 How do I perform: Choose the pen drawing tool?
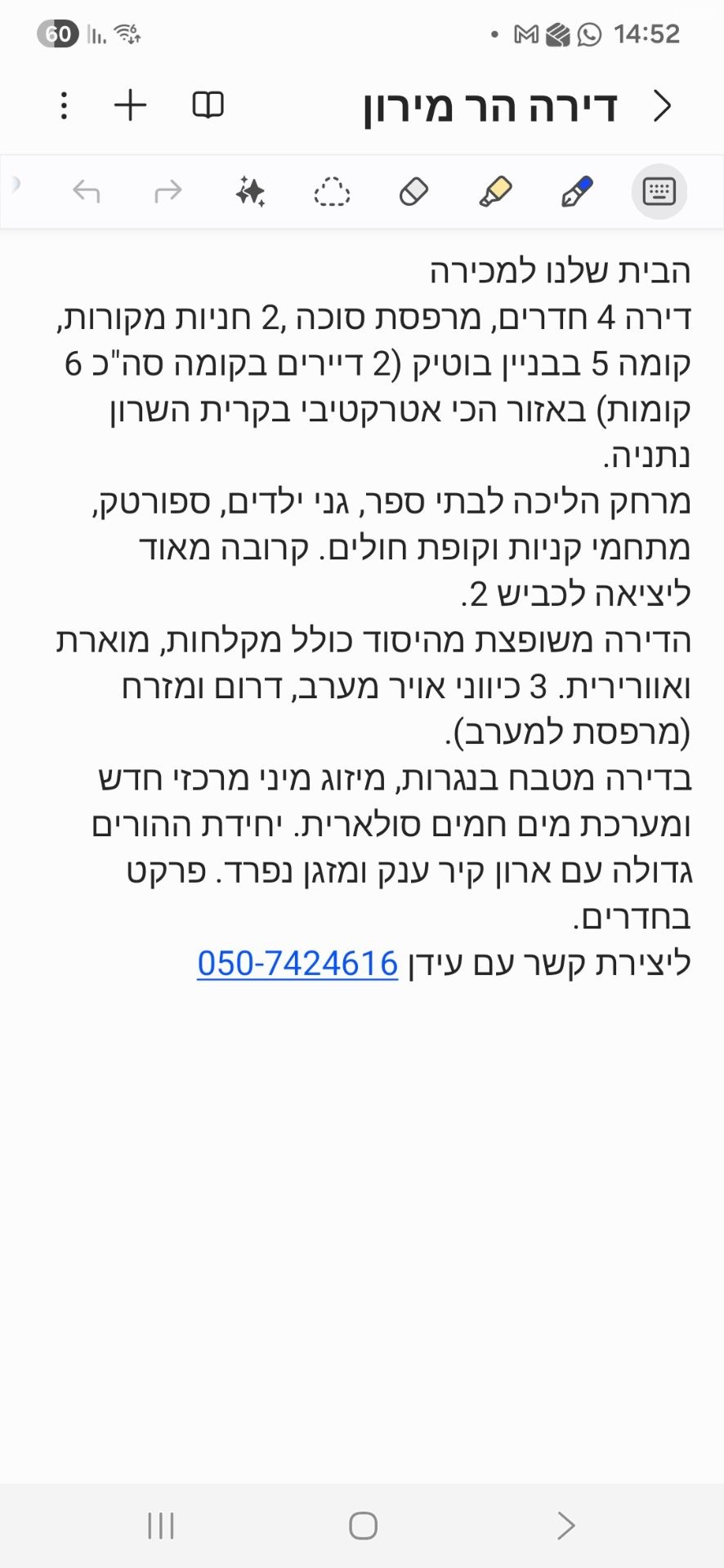[577, 192]
